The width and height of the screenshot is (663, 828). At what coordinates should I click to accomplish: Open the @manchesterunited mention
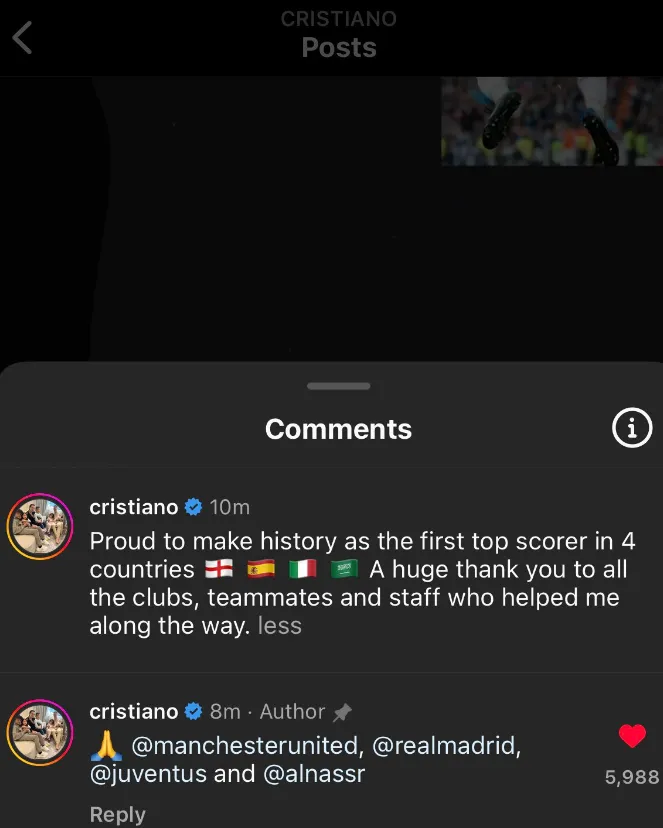pyautogui.click(x=245, y=745)
